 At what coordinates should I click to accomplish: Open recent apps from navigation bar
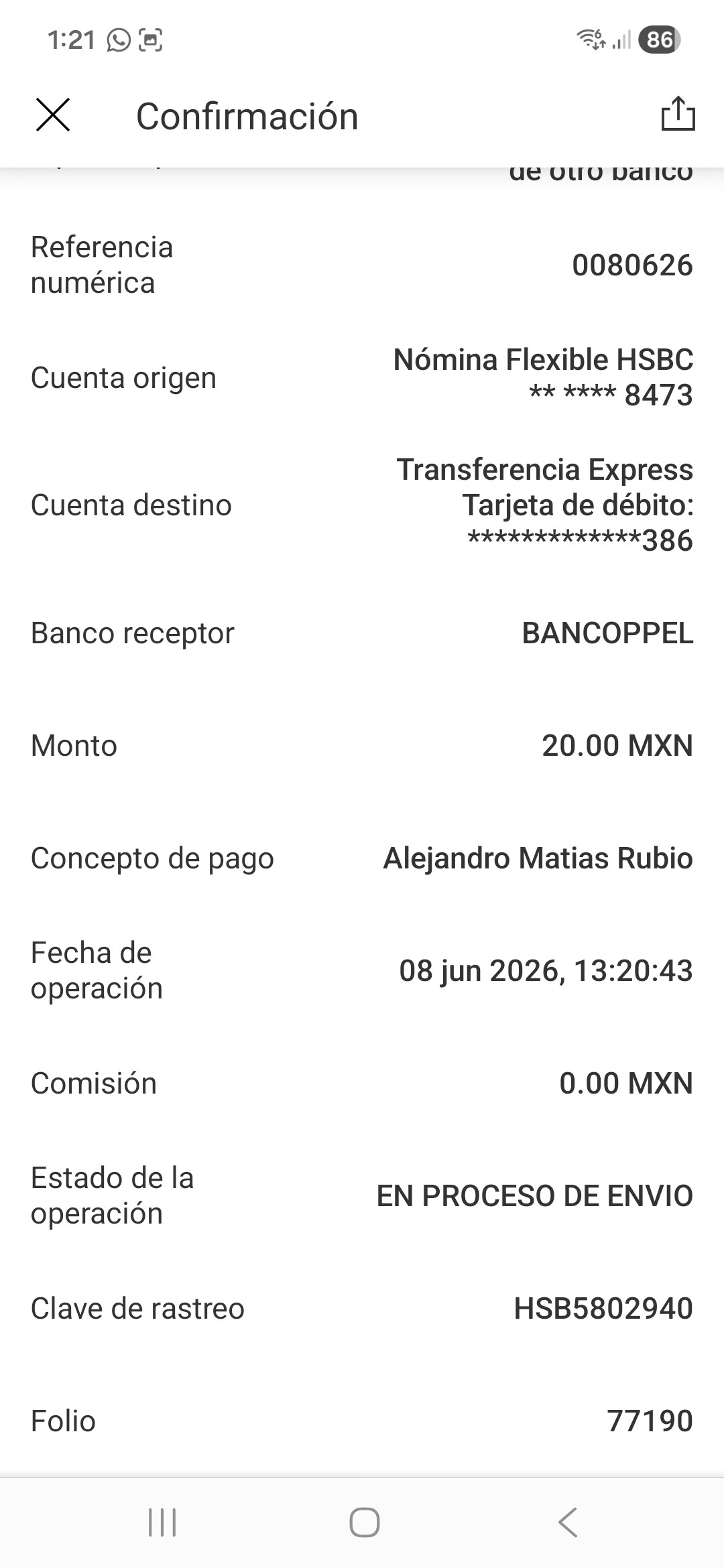[x=162, y=1522]
